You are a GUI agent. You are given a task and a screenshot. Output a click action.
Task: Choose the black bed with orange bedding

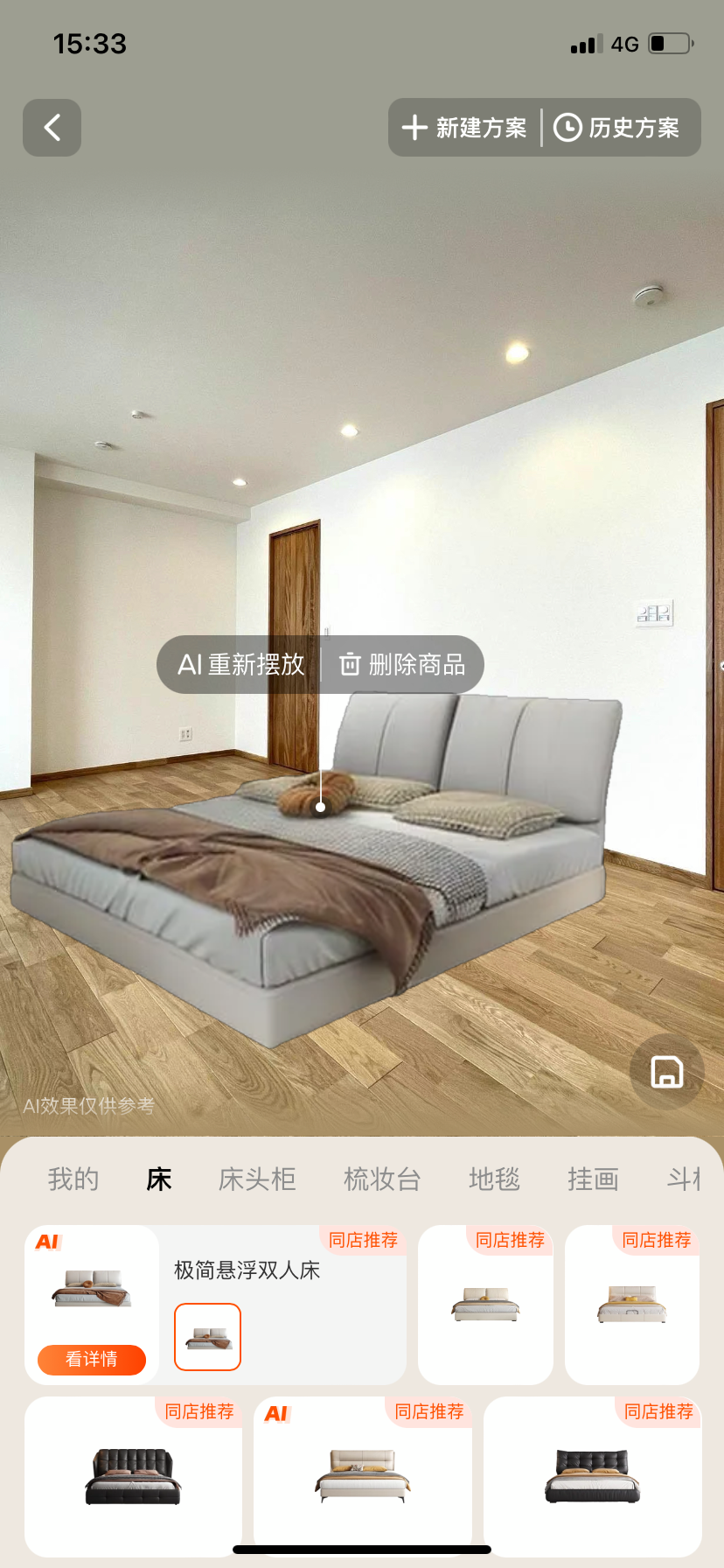592,1477
